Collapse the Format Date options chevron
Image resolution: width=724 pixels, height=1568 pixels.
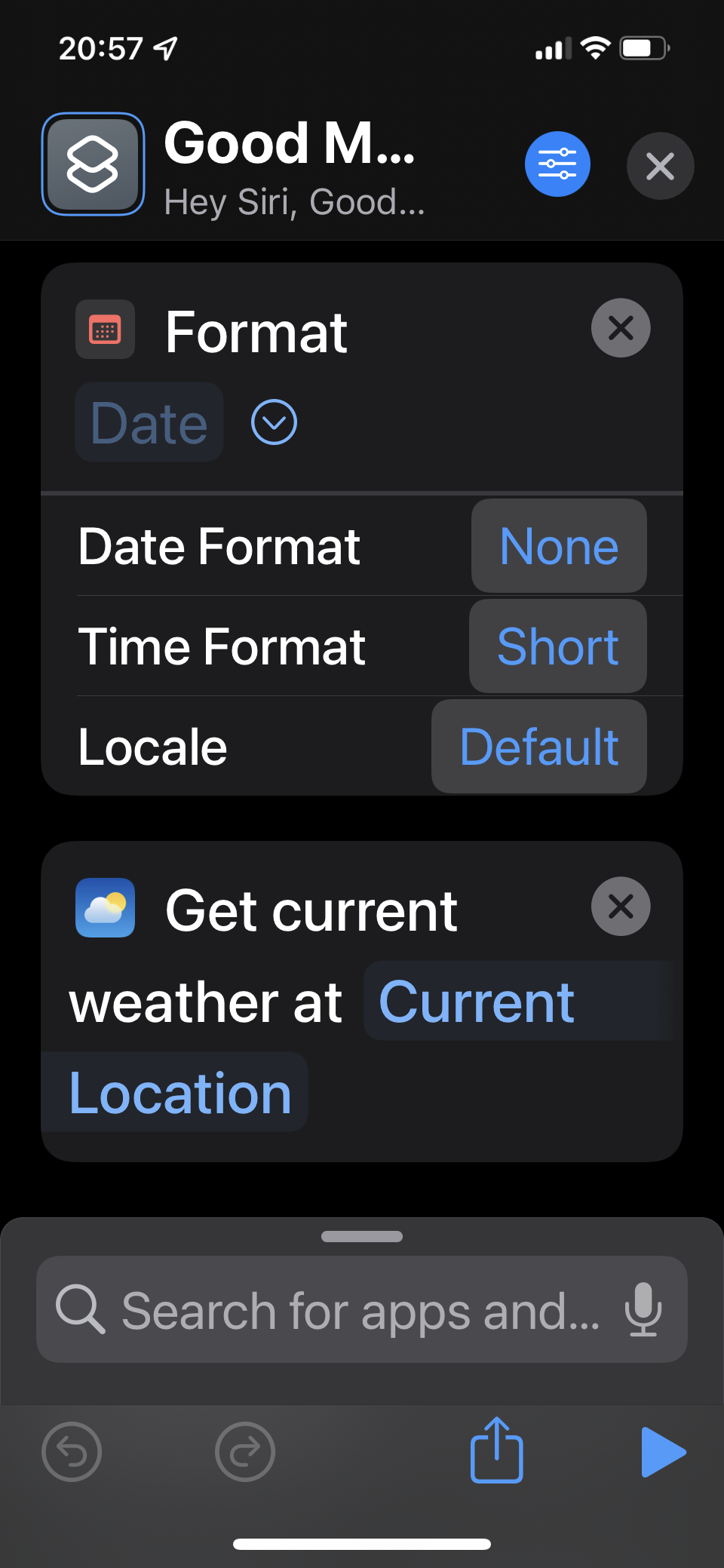(x=274, y=422)
